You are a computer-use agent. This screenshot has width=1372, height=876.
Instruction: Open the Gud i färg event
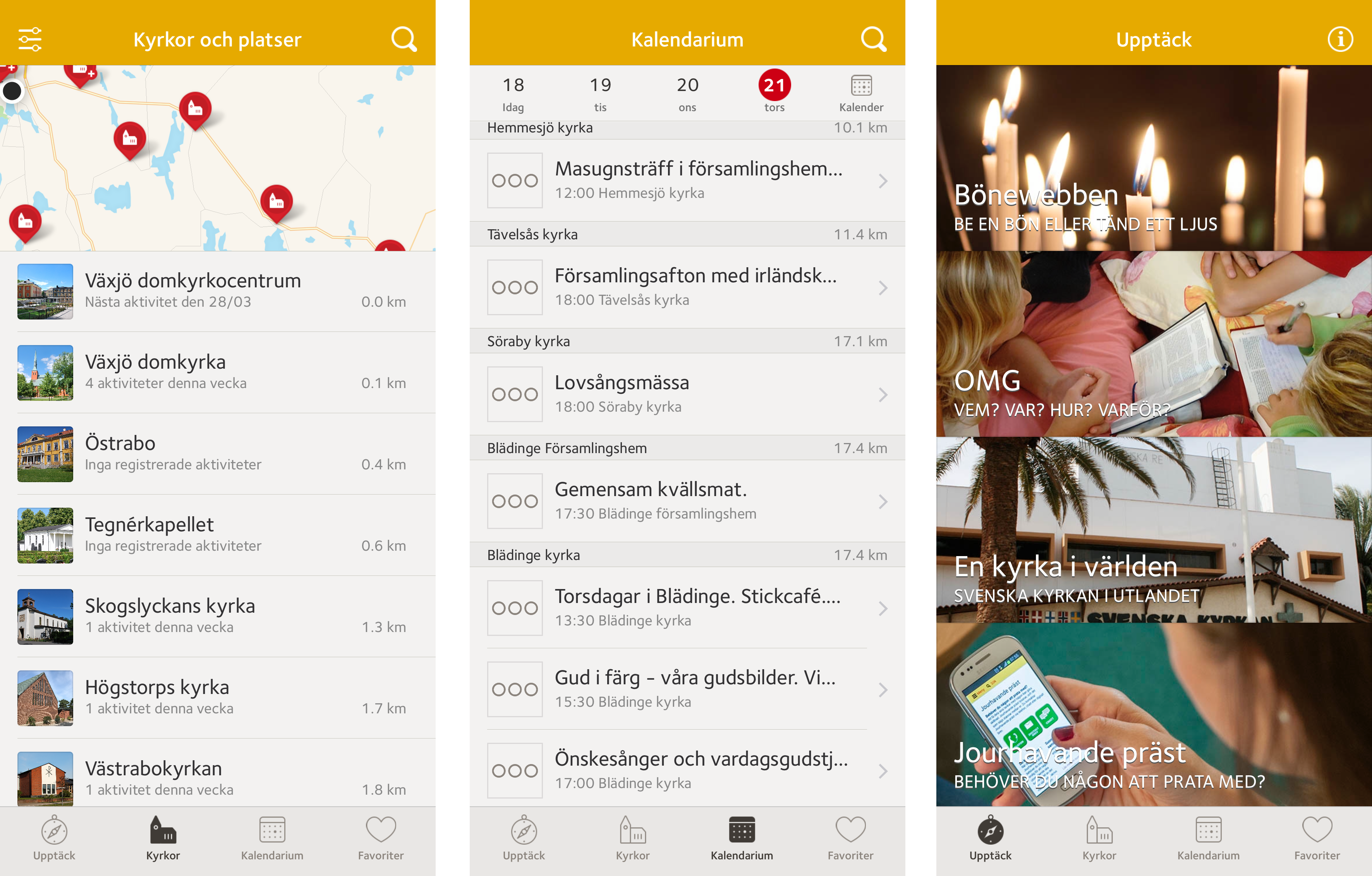687,689
